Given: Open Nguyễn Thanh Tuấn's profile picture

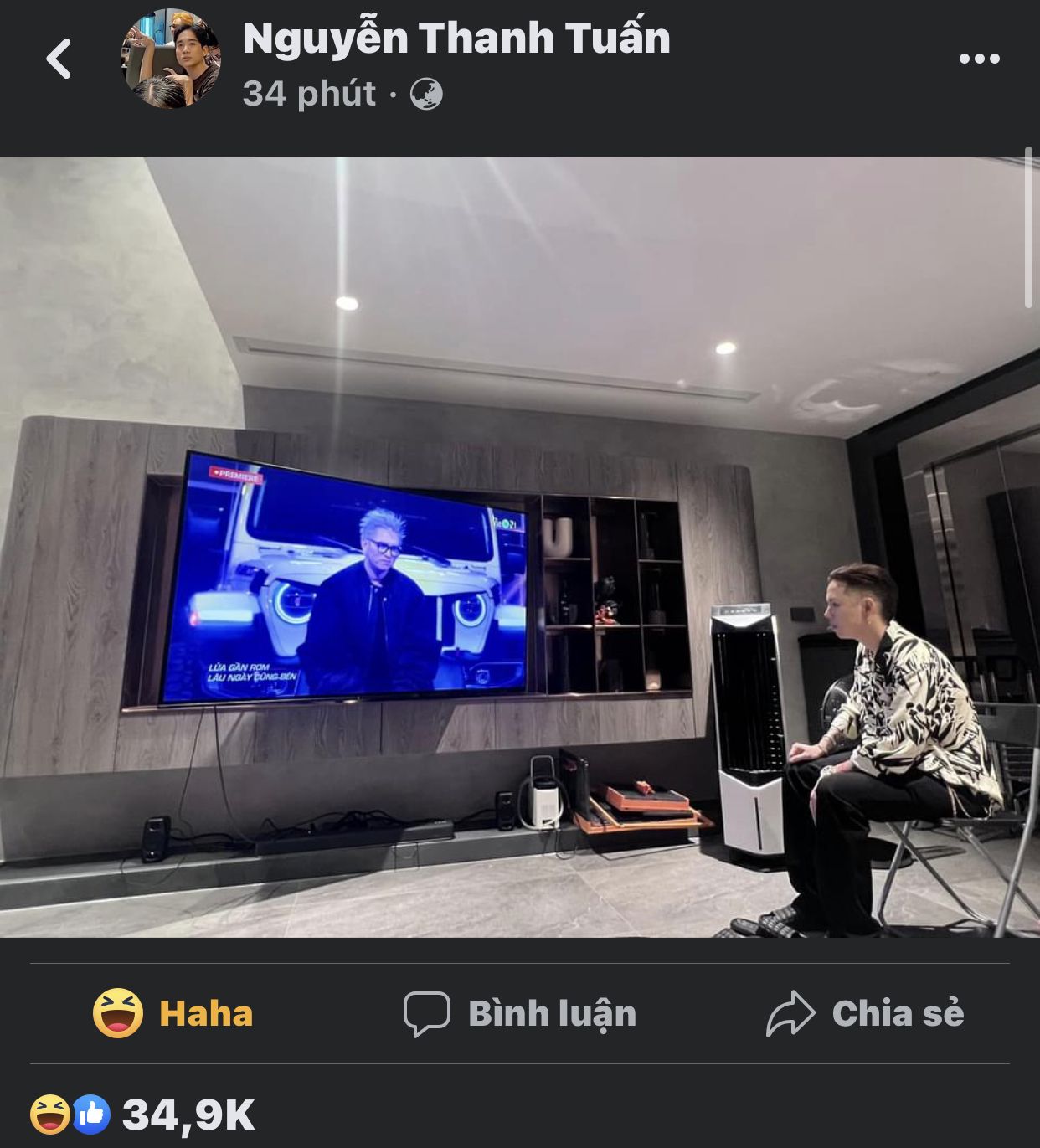Looking at the screenshot, I should pos(171,59).
